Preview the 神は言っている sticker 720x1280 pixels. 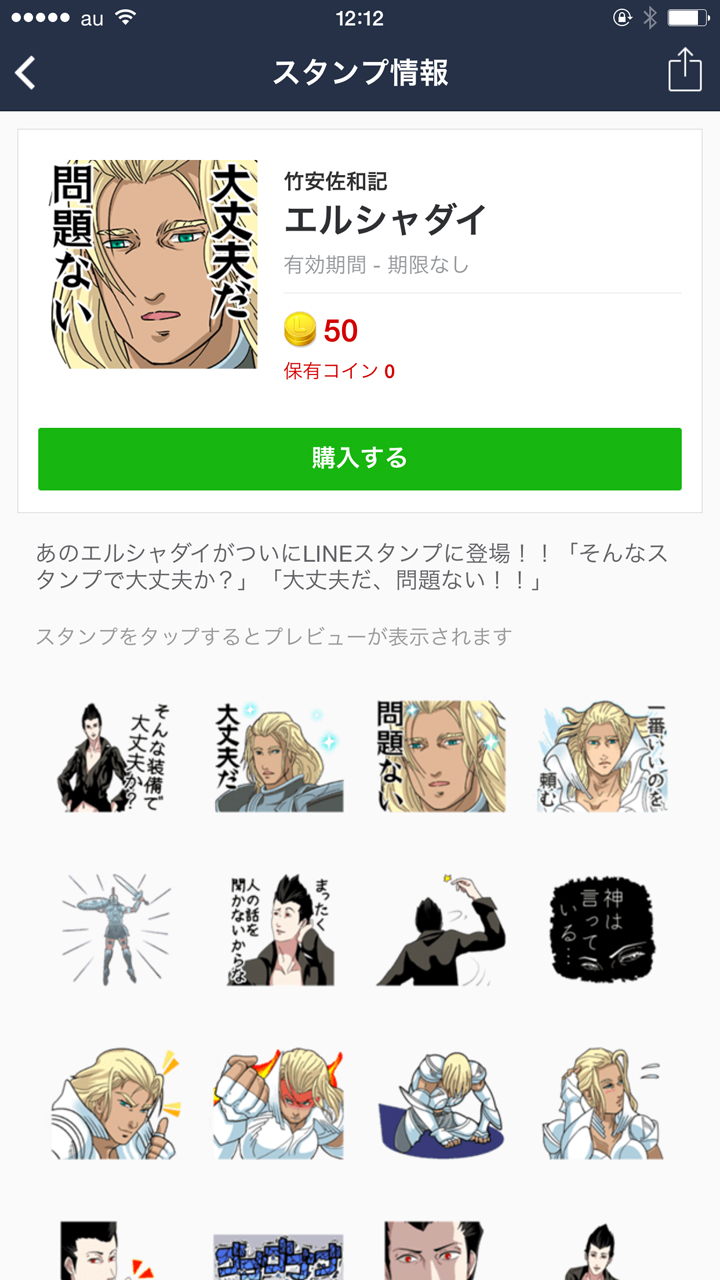pos(603,930)
